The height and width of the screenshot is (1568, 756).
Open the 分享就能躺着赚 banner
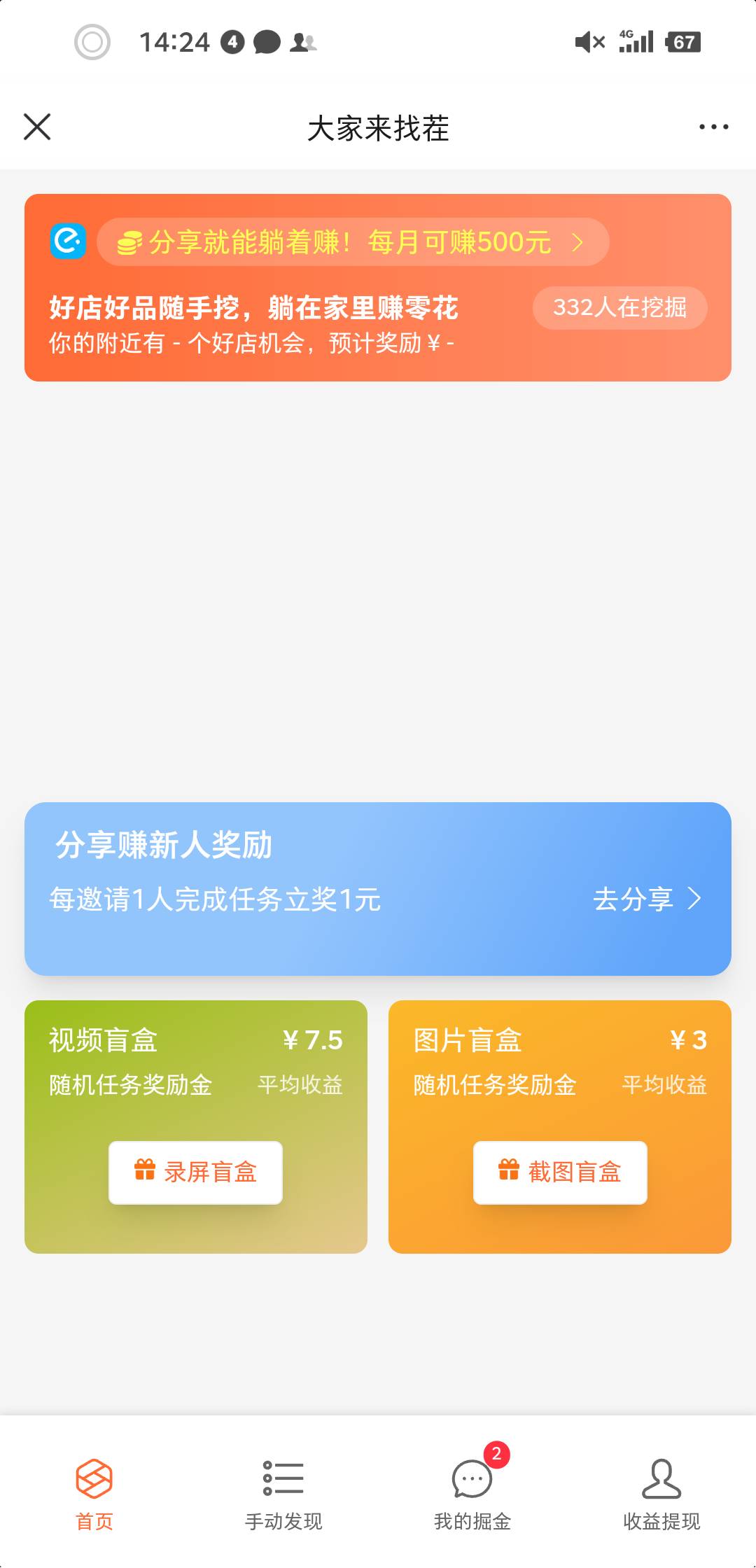click(x=353, y=241)
